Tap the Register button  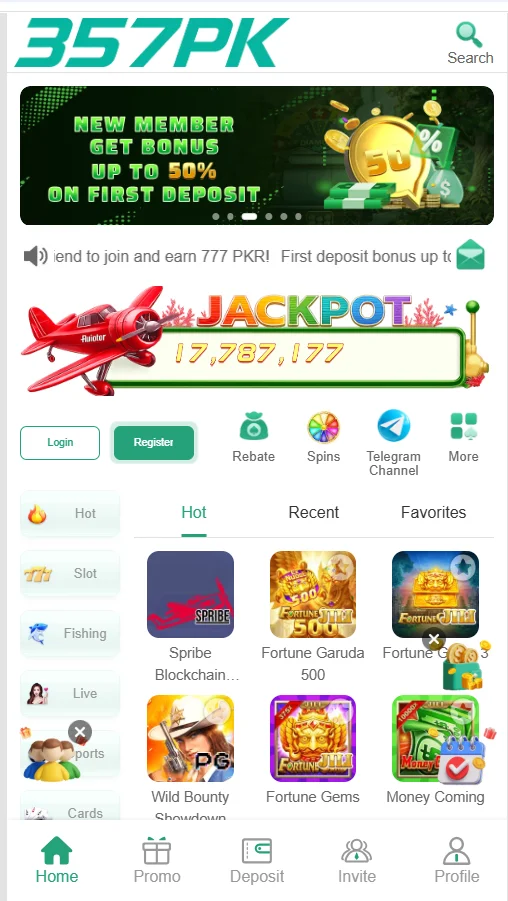point(153,442)
